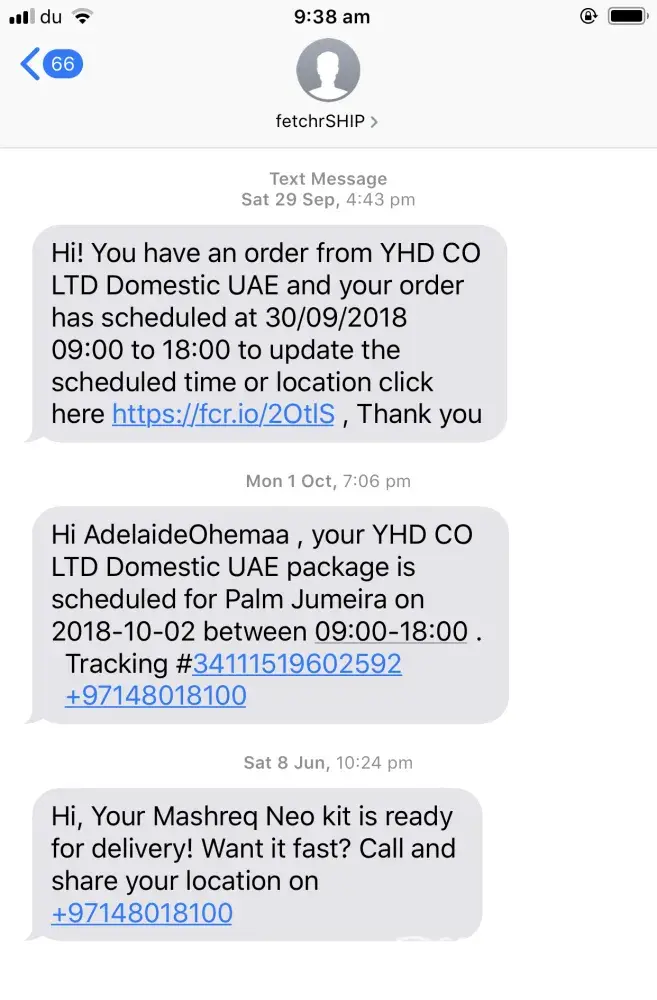This screenshot has height=1000, width=657.
Task: Call +97148018100 in the Palm Jumeira message
Action: pos(155,695)
